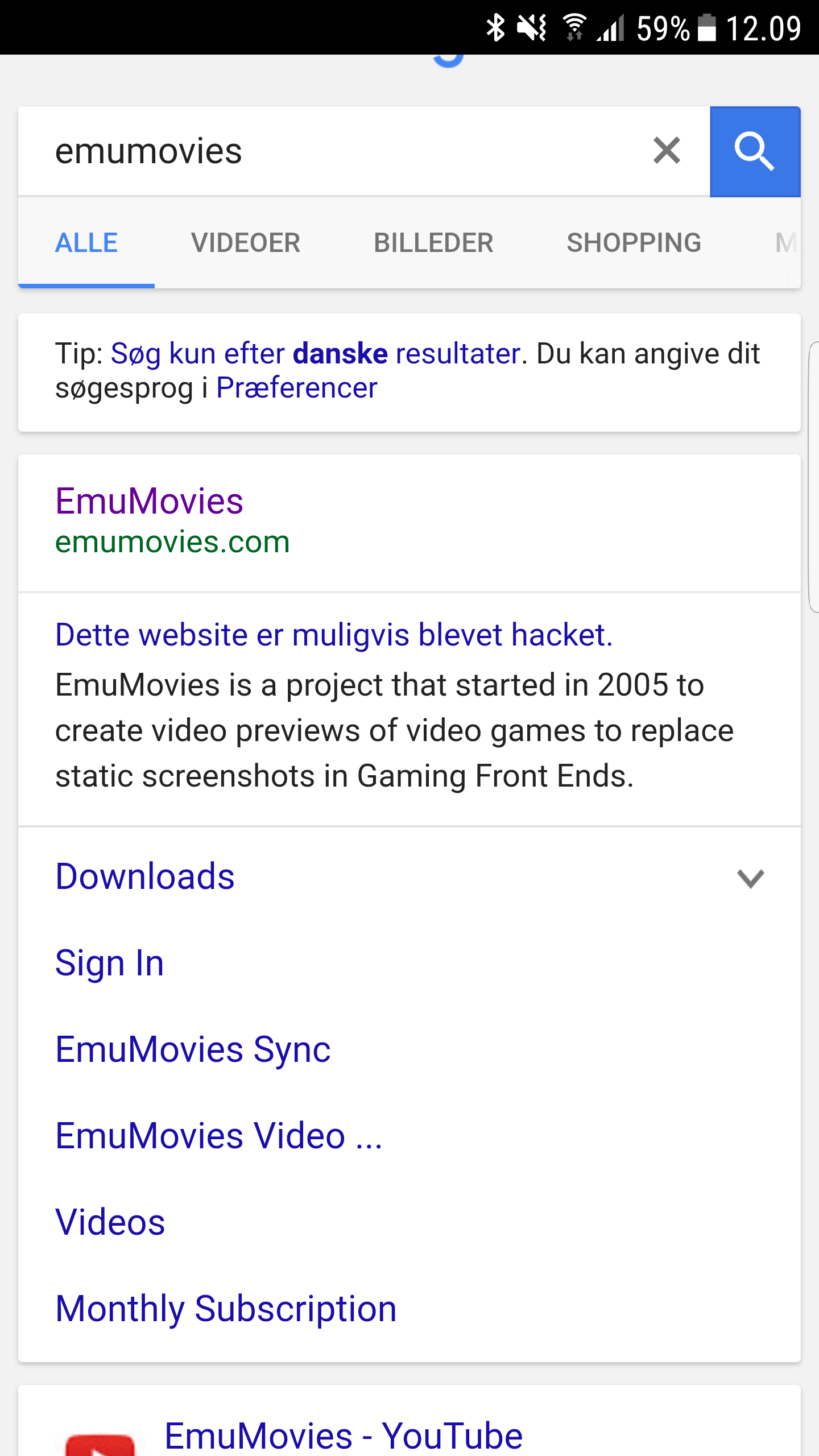Open the Videos sitelink
The height and width of the screenshot is (1456, 819).
coord(110,1222)
